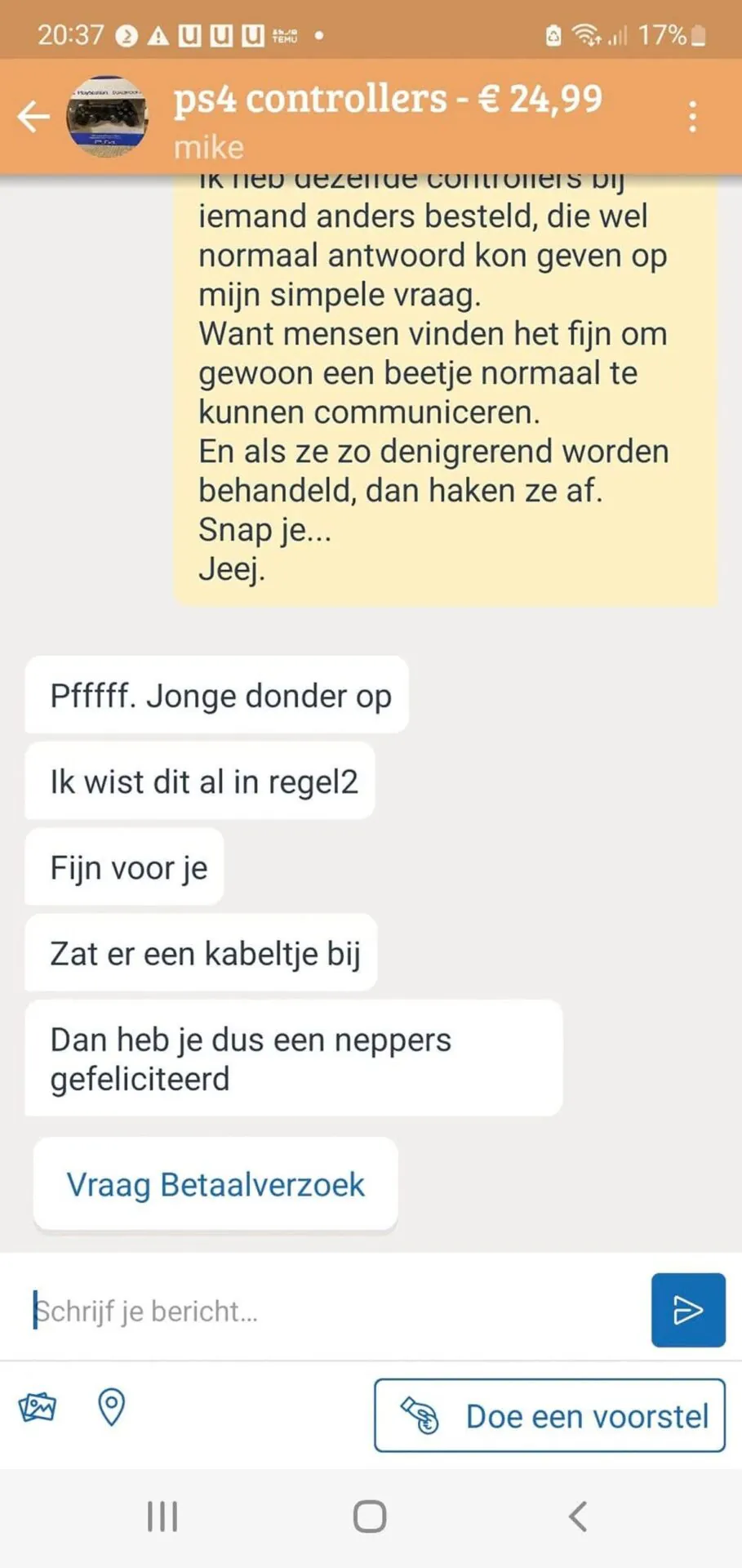Image resolution: width=742 pixels, height=1568 pixels.
Task: Send the message with the arrow button
Action: point(687,1310)
